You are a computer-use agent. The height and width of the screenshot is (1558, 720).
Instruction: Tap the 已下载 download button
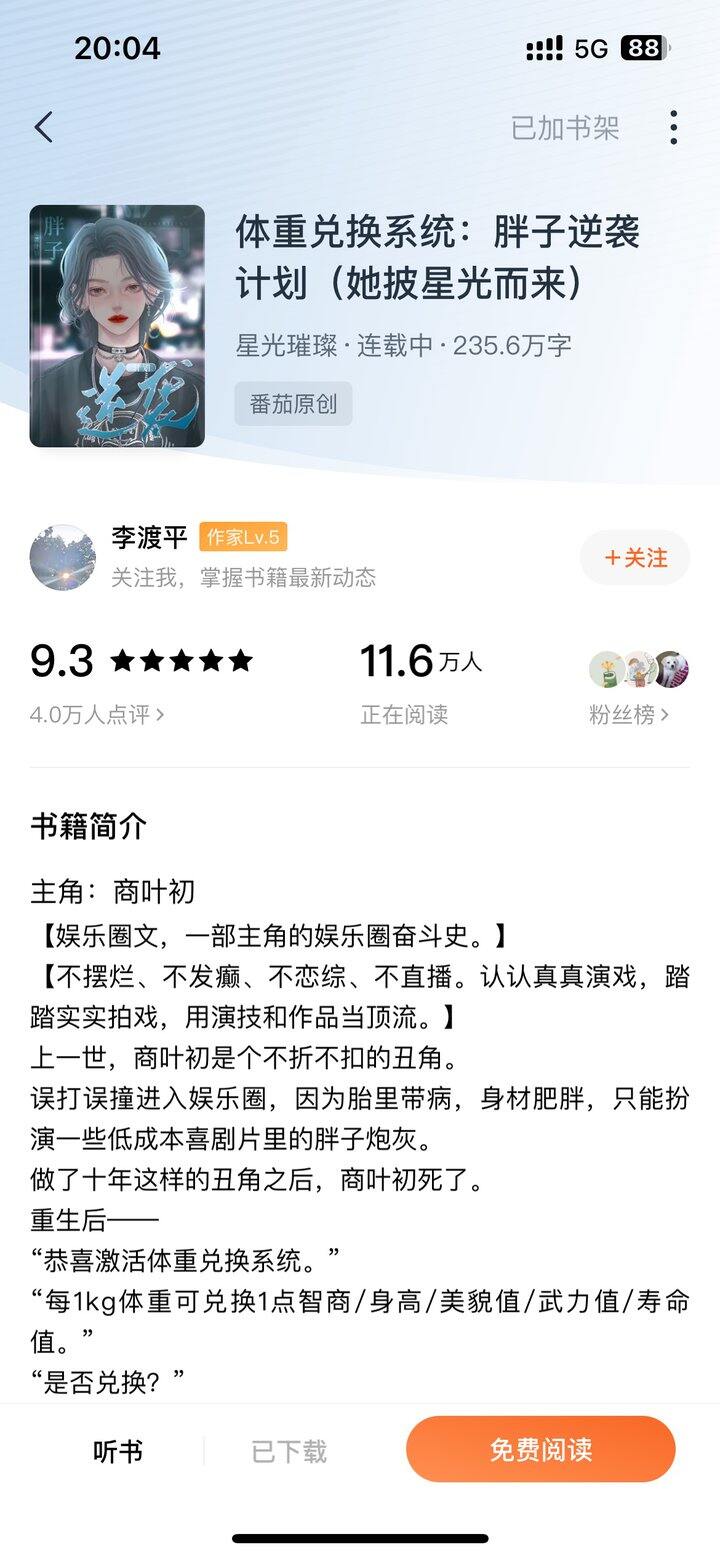click(289, 1451)
